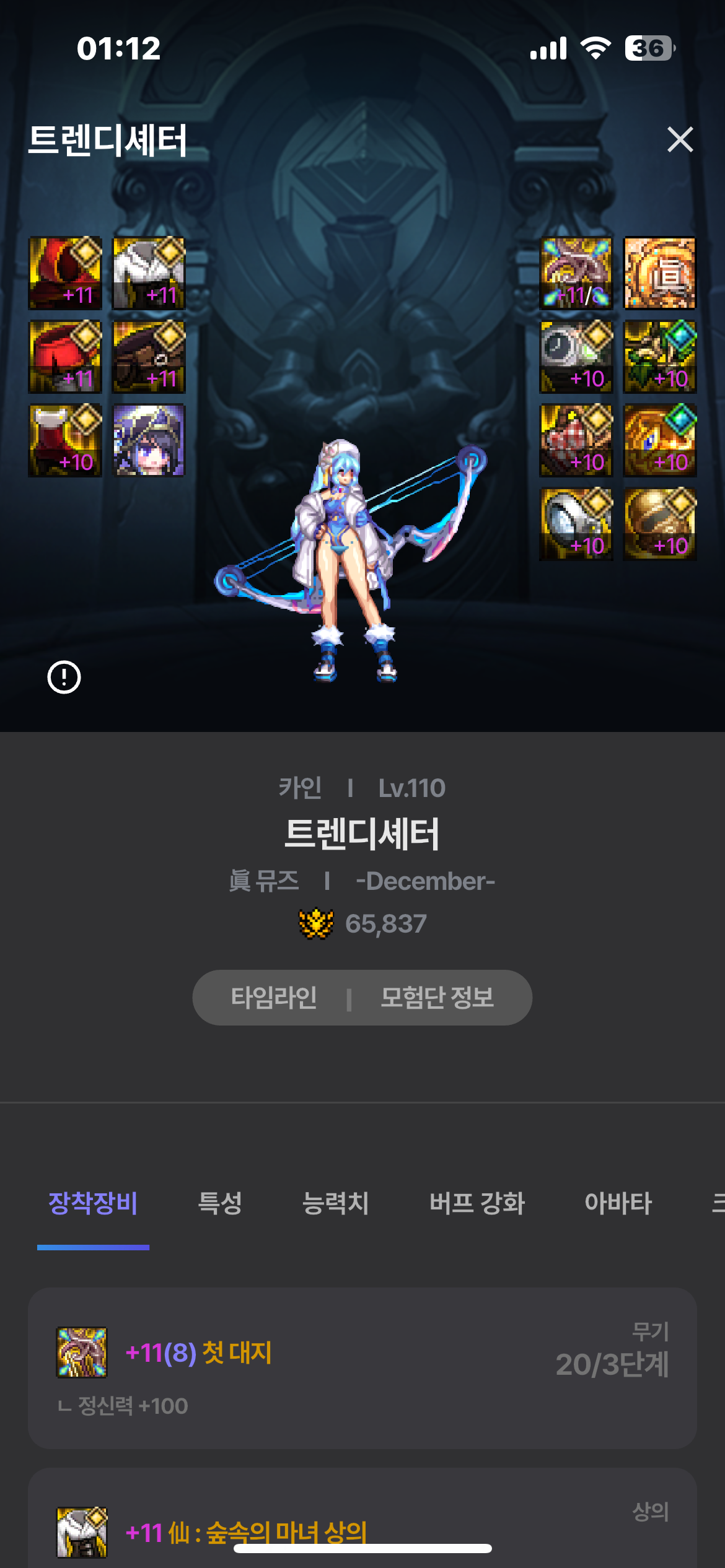The width and height of the screenshot is (725, 1568).
Task: Open the 타임라인 button
Action: tap(274, 998)
